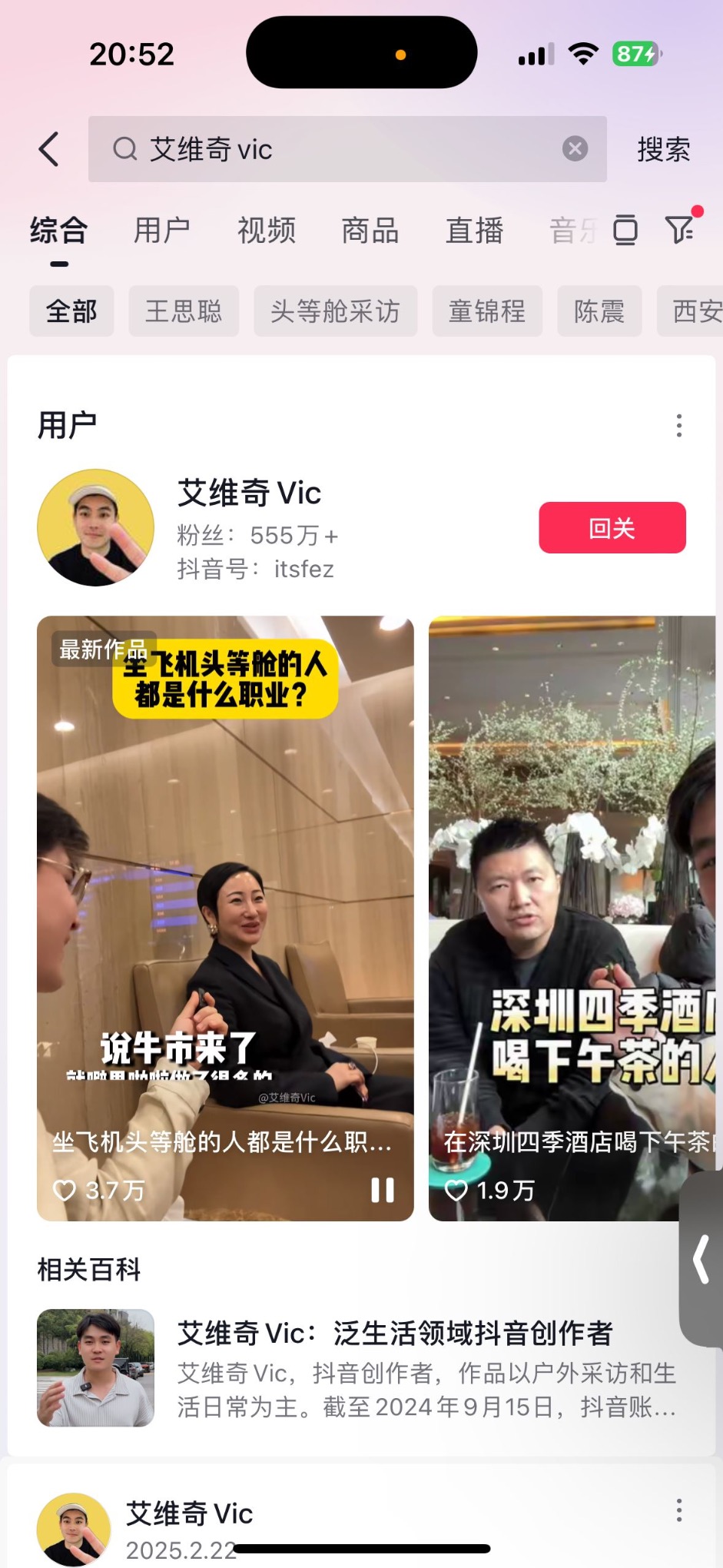Toggle the single-column view icon
This screenshot has height=1568, width=723.
click(x=625, y=230)
